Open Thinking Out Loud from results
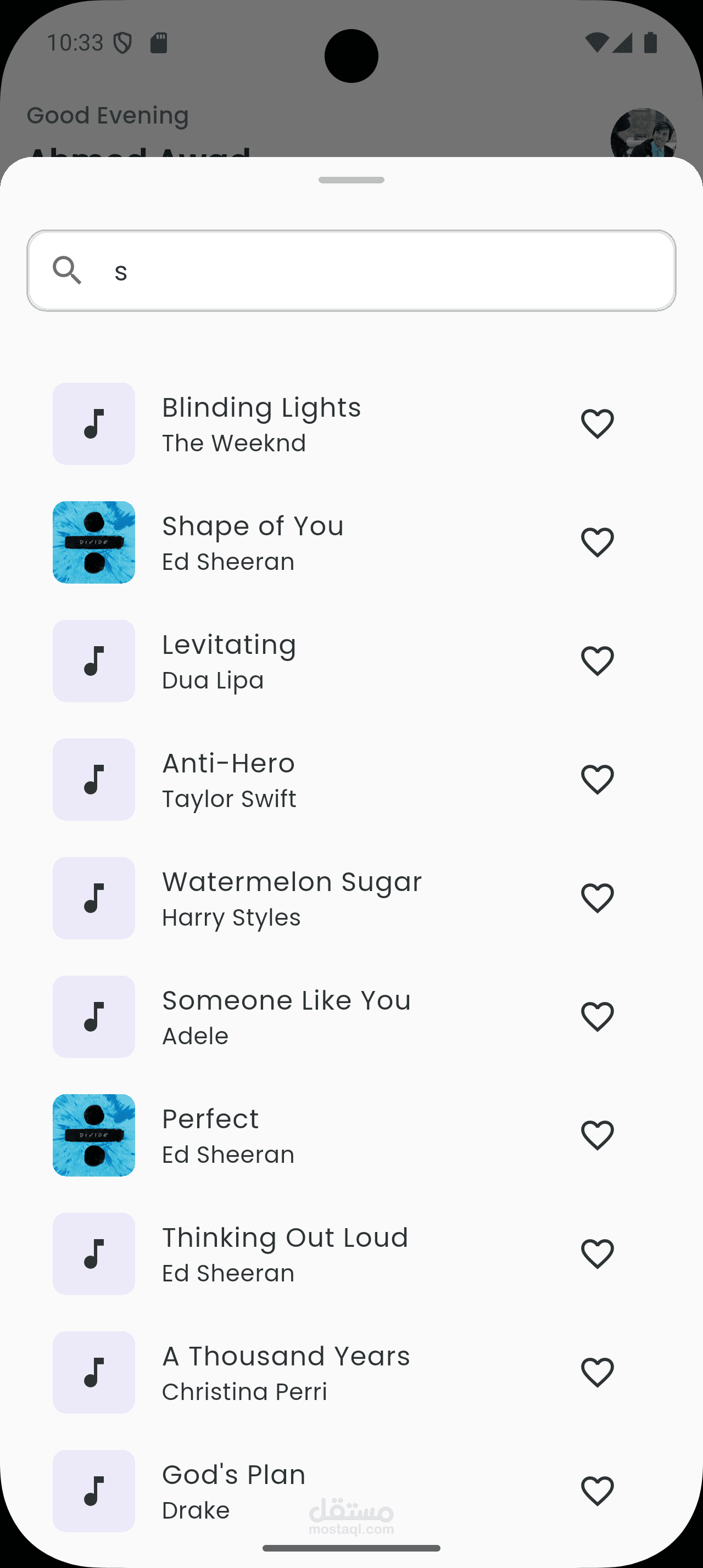This screenshot has height=1568, width=703. point(351,1254)
